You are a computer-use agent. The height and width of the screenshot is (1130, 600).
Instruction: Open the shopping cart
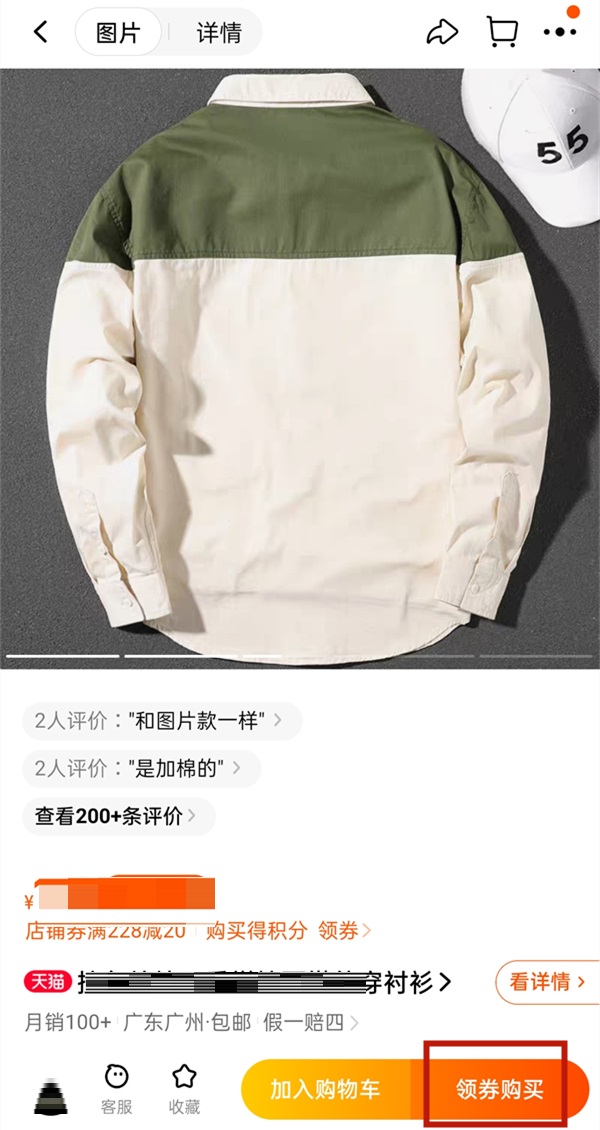[x=502, y=32]
